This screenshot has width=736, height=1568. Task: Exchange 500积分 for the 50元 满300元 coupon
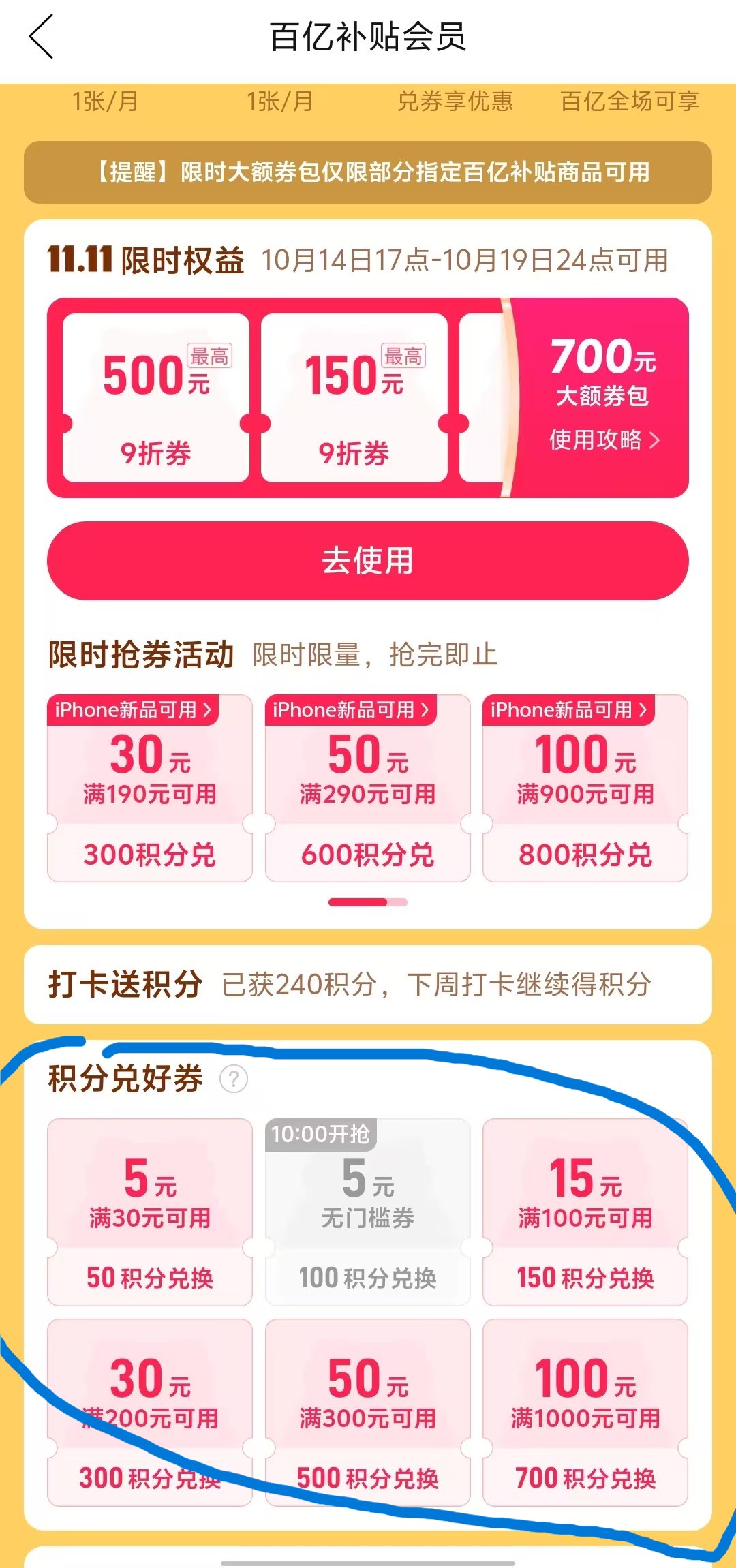(367, 1477)
